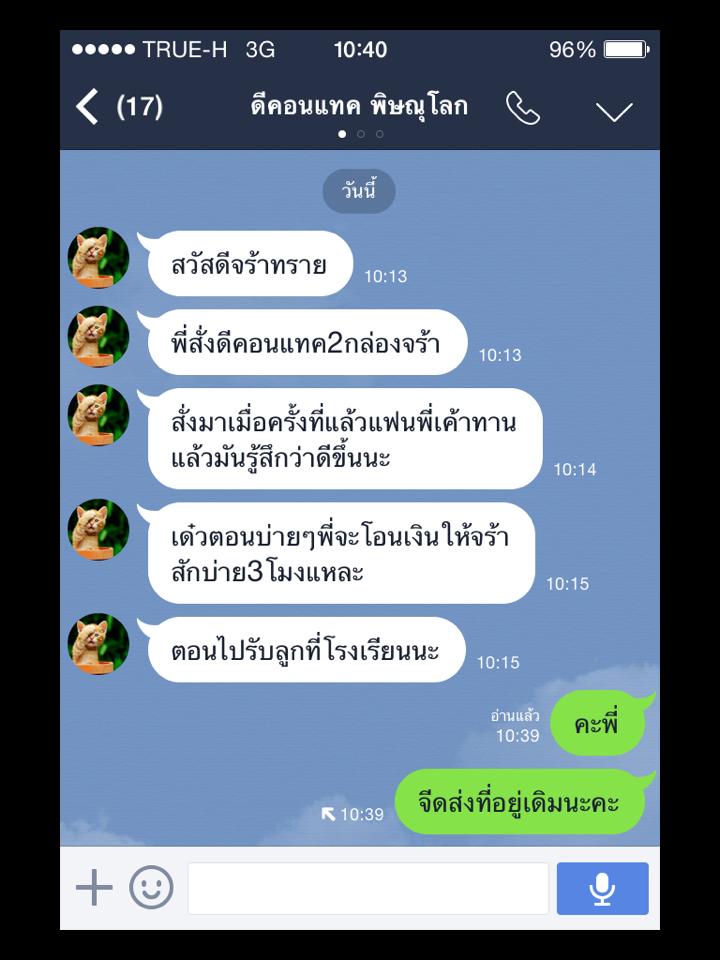Open the emoji sticker picker
This screenshot has height=960, width=720.
point(151,887)
